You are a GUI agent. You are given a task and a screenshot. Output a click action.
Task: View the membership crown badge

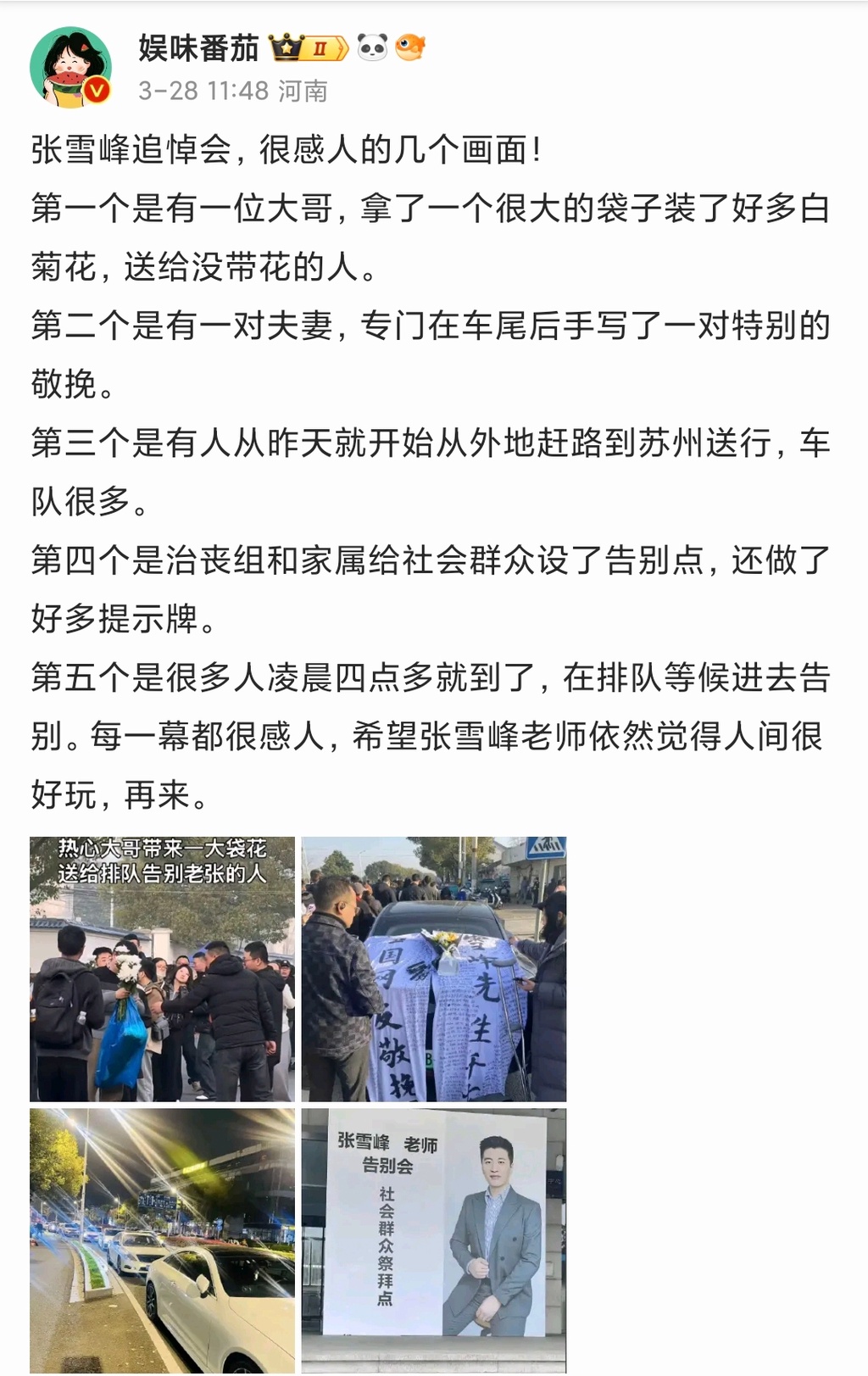point(309,48)
